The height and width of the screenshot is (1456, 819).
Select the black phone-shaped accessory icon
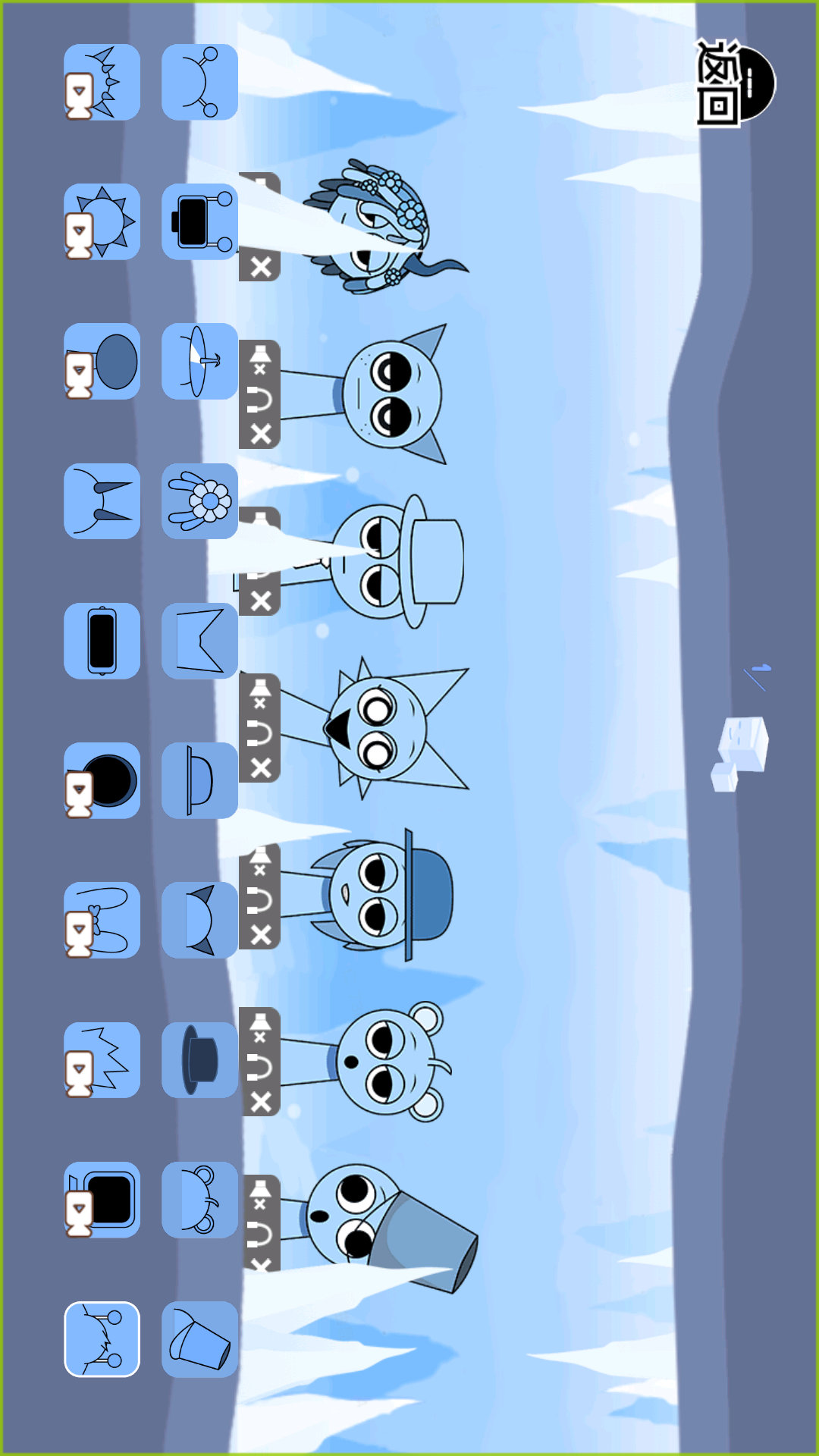102,641
